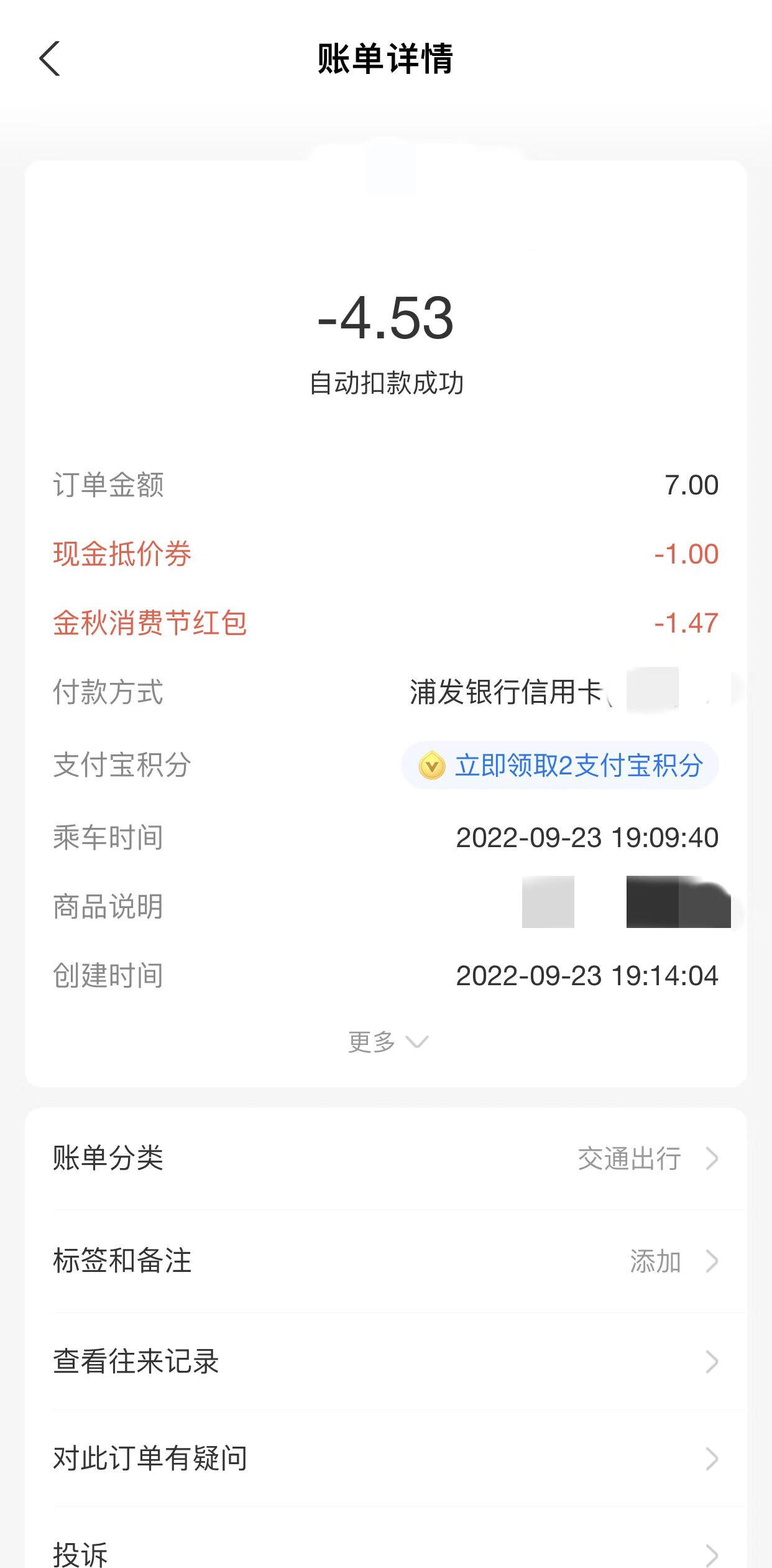Go back using the top-left arrow

(x=50, y=59)
